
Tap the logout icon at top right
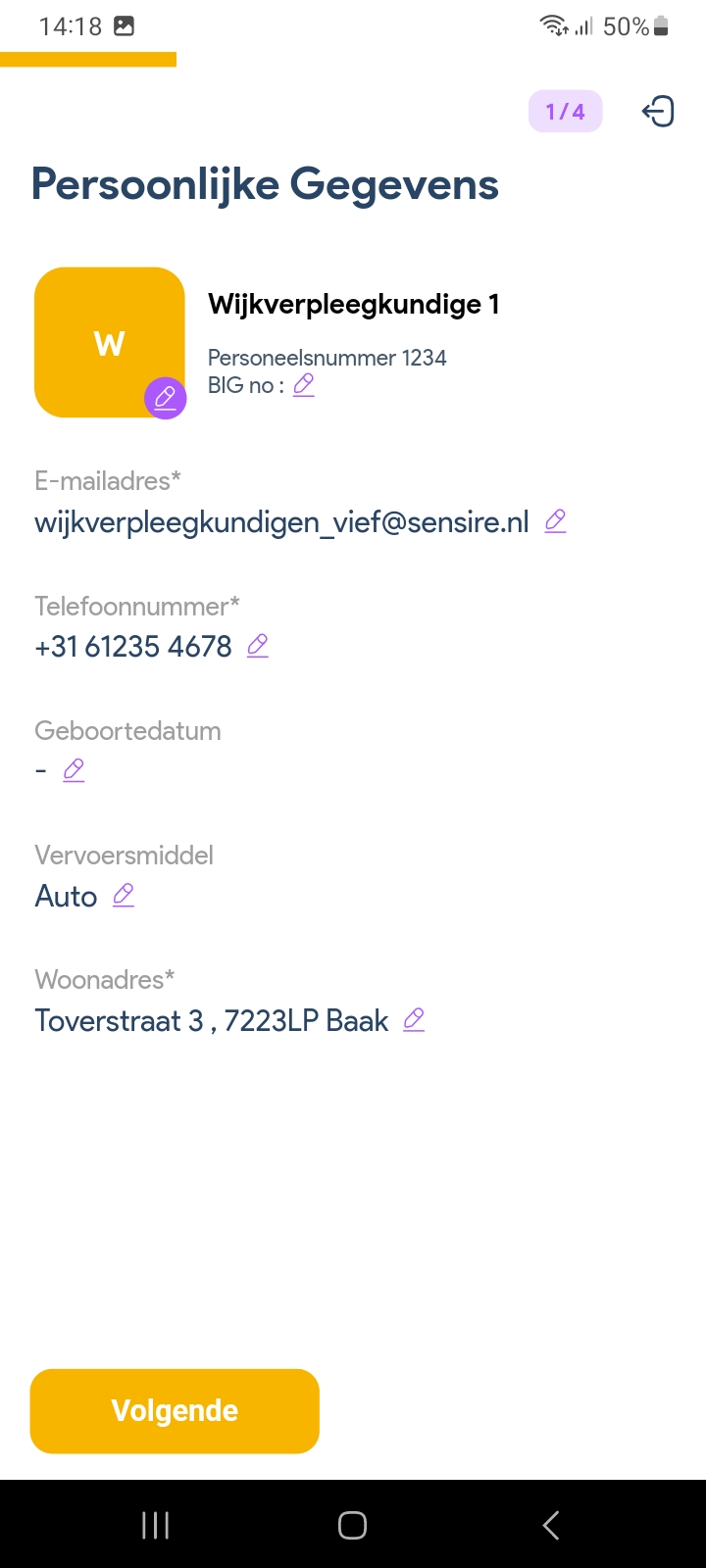[658, 112]
